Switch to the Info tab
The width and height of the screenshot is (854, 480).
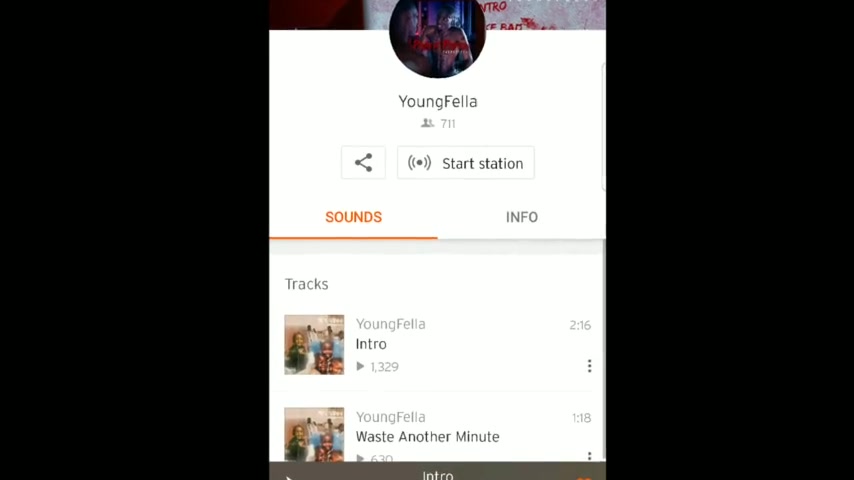521,217
